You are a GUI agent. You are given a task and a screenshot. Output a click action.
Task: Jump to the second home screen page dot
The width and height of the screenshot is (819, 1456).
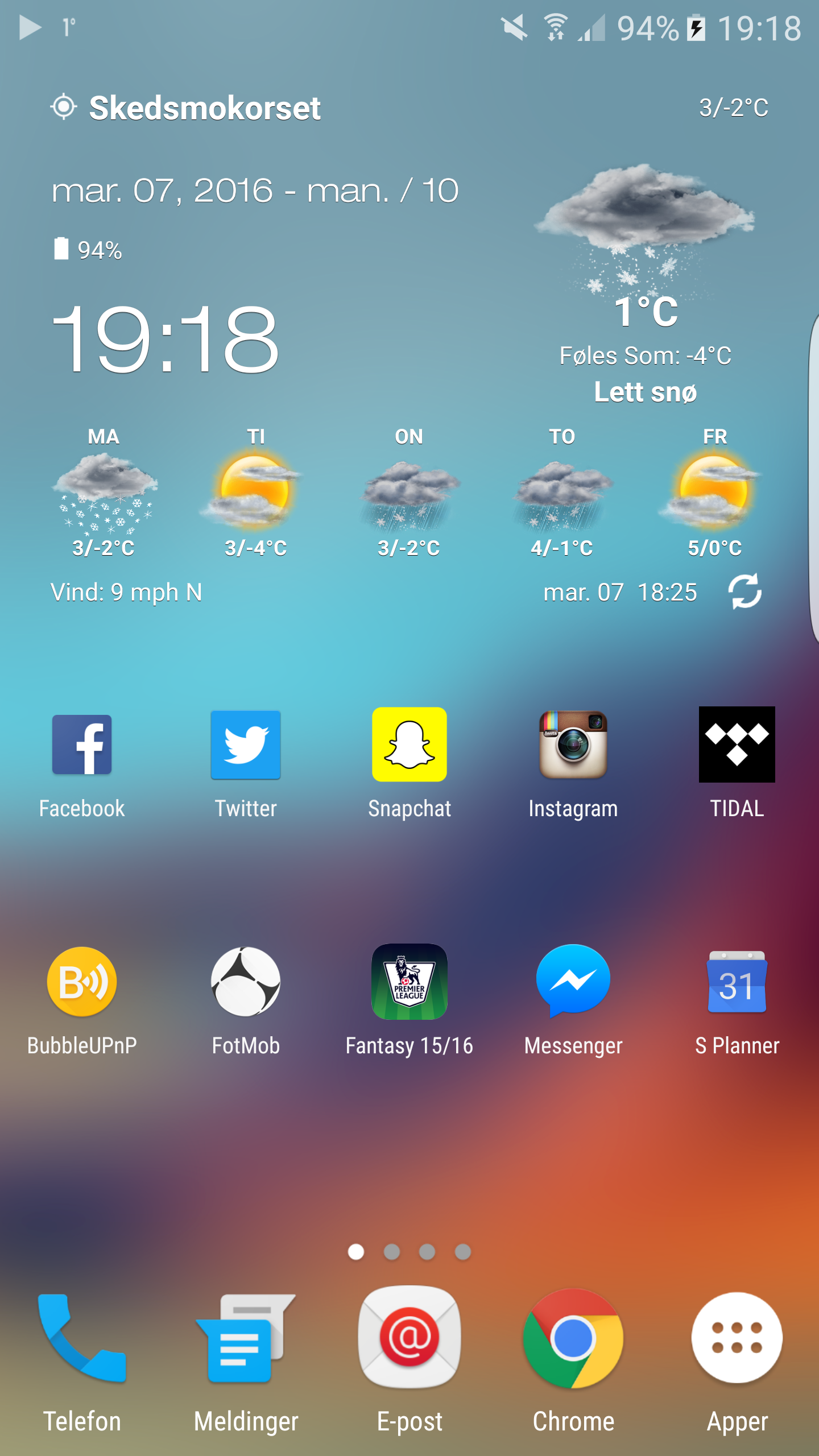[392, 1252]
